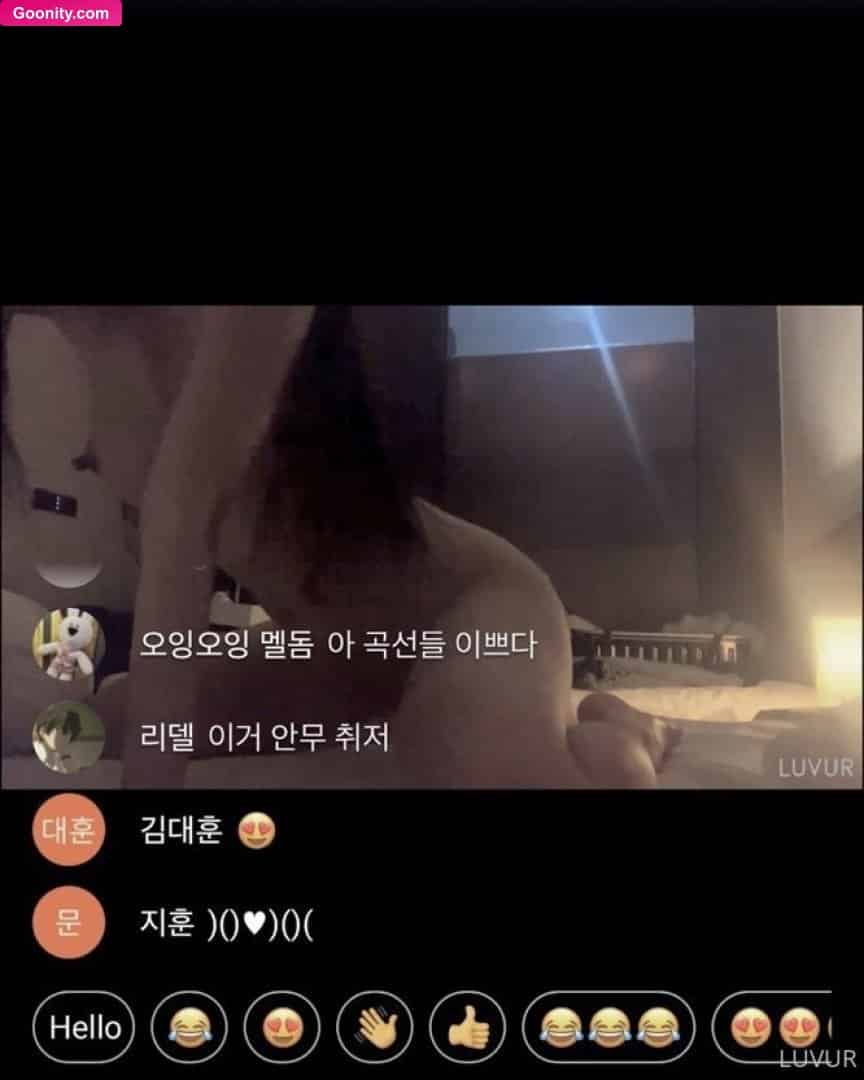Send the Hello quick reply
The width and height of the screenshot is (864, 1080).
[x=85, y=1027]
